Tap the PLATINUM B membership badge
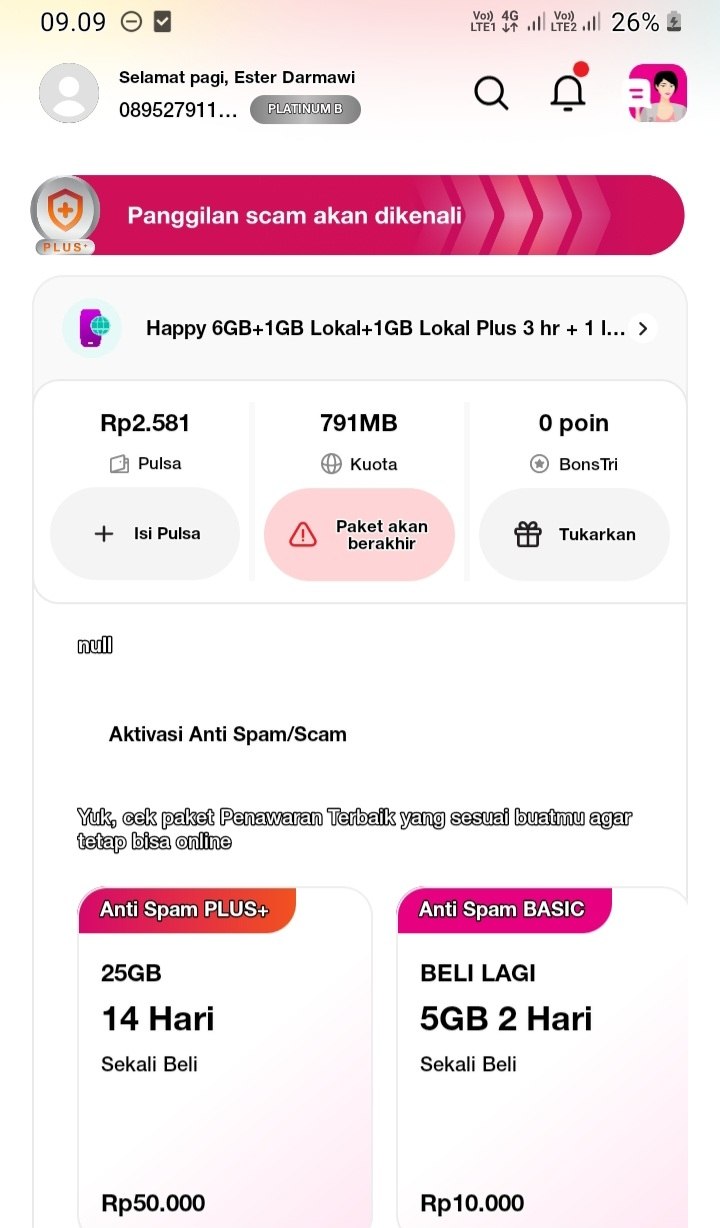Image resolution: width=720 pixels, height=1228 pixels. (x=305, y=109)
